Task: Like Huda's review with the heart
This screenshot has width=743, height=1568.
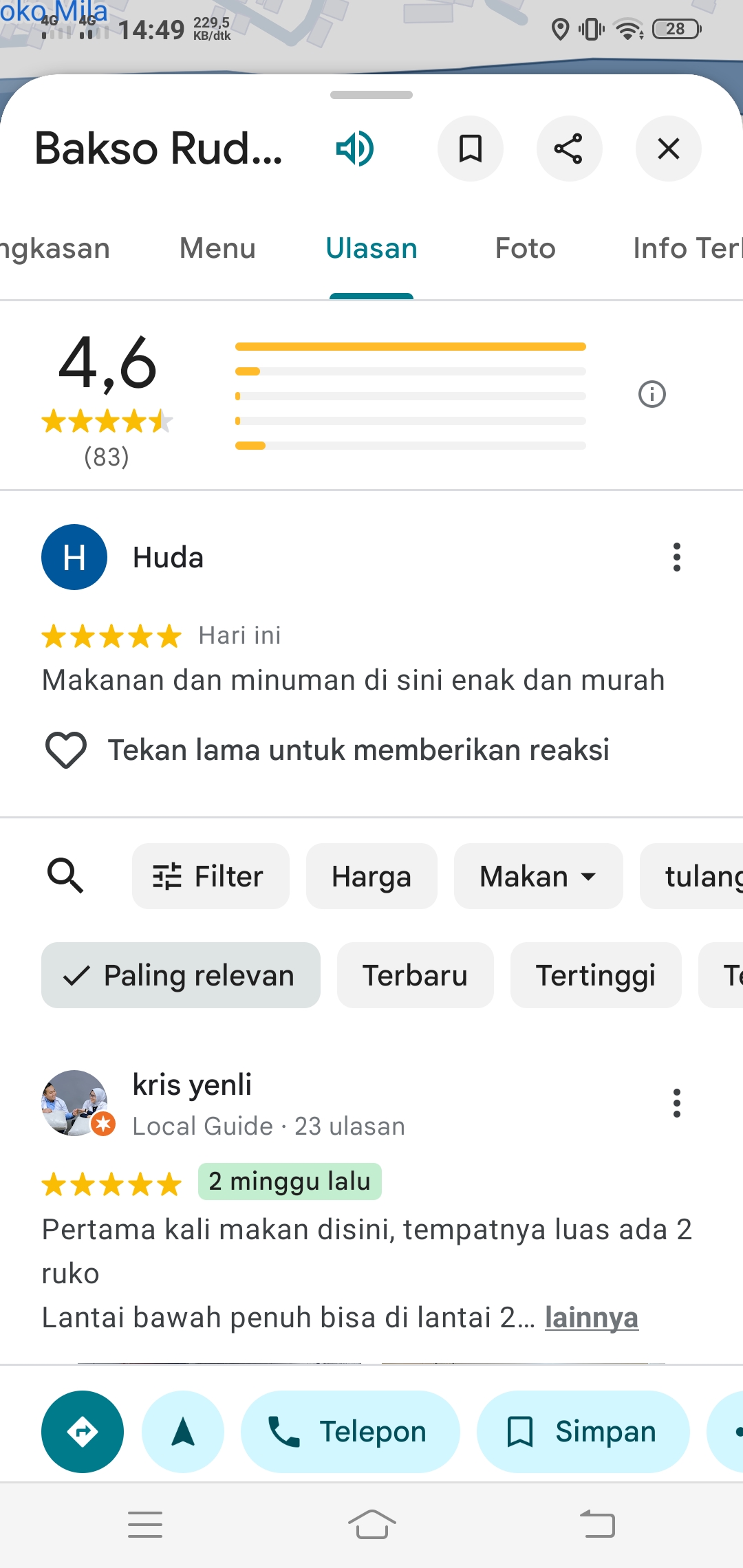Action: pyautogui.click(x=66, y=750)
